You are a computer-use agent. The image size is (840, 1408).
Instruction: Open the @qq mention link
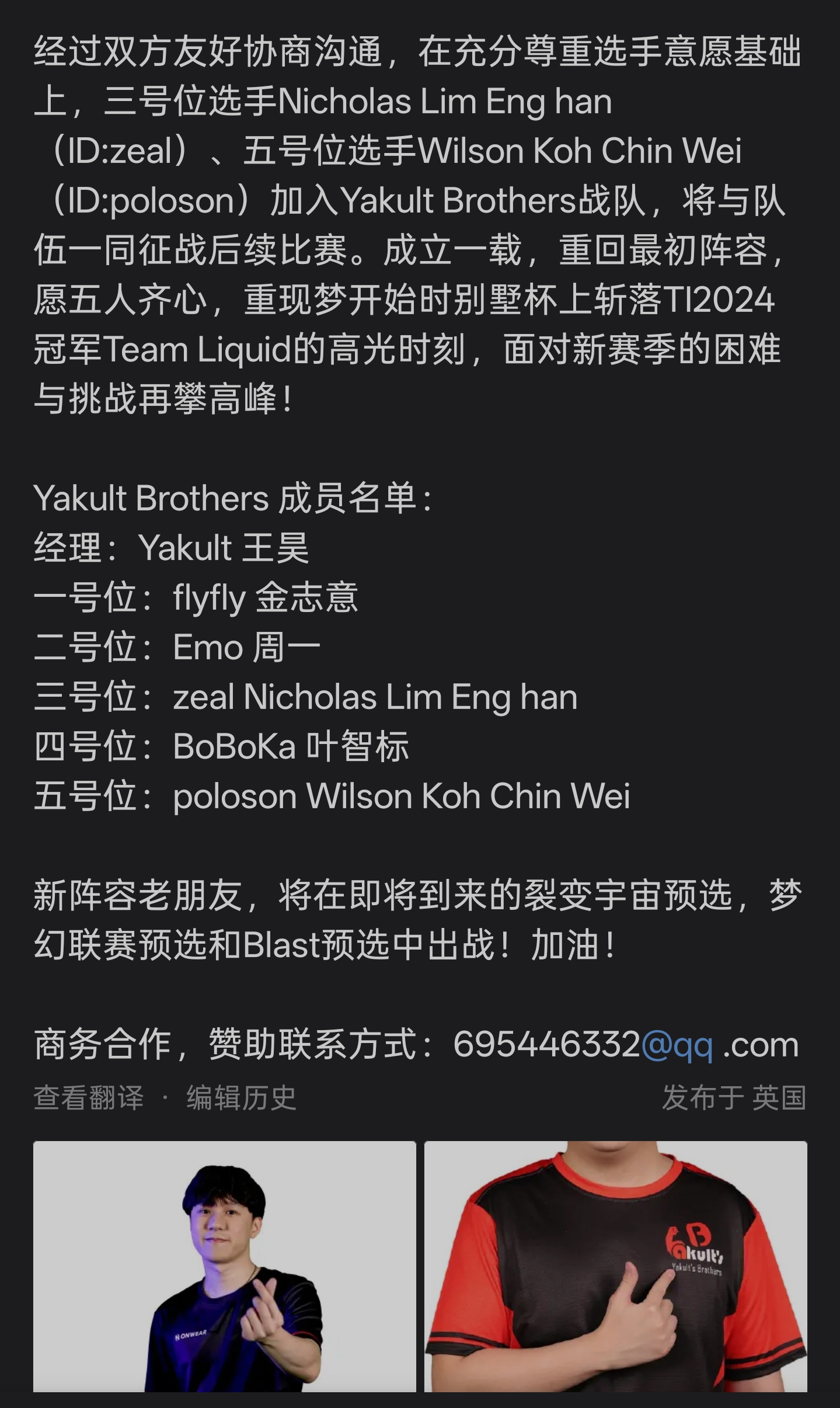677,1045
